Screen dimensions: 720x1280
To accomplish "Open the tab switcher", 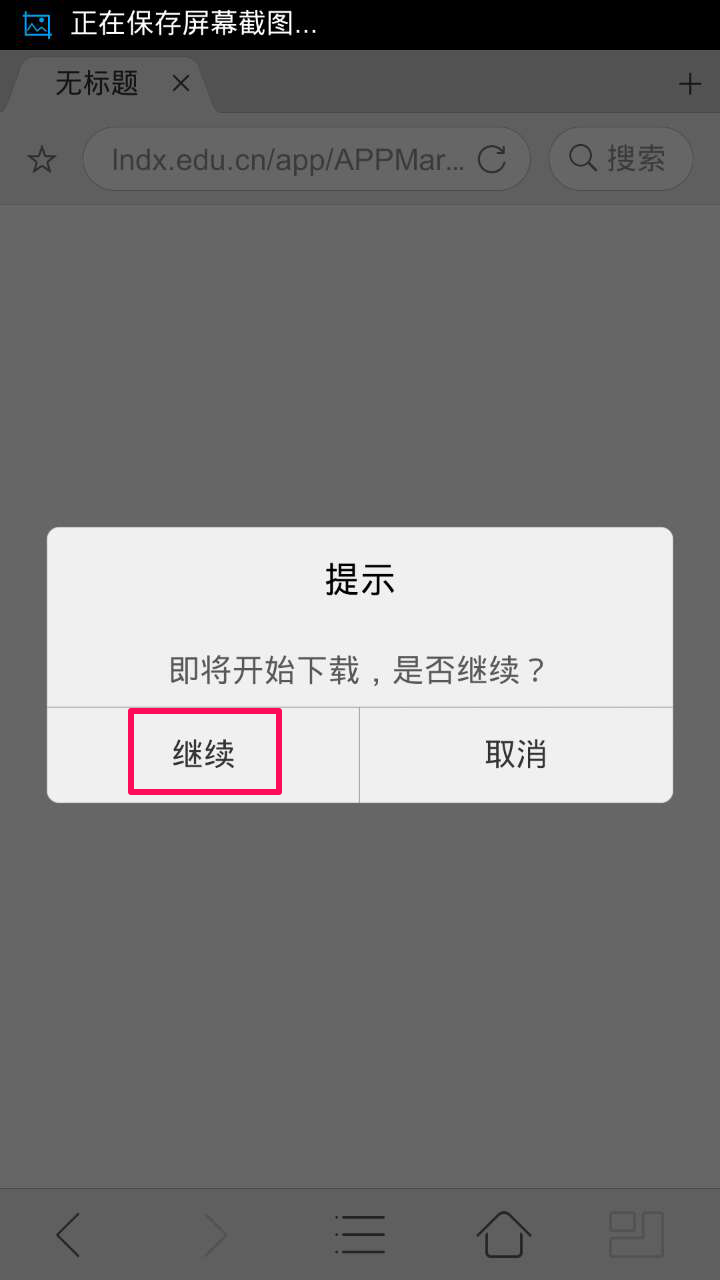I will point(636,1235).
